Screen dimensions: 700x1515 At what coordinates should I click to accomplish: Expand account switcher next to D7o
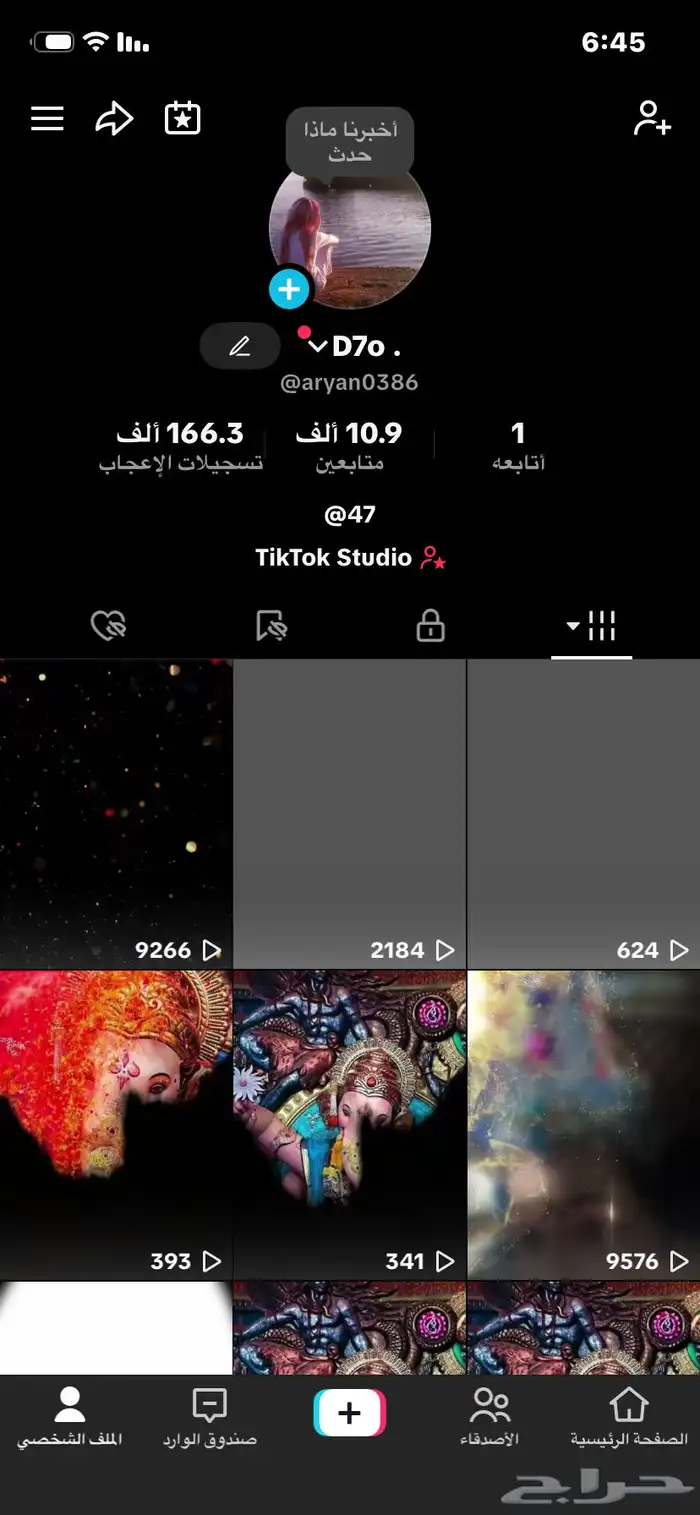pyautogui.click(x=318, y=347)
